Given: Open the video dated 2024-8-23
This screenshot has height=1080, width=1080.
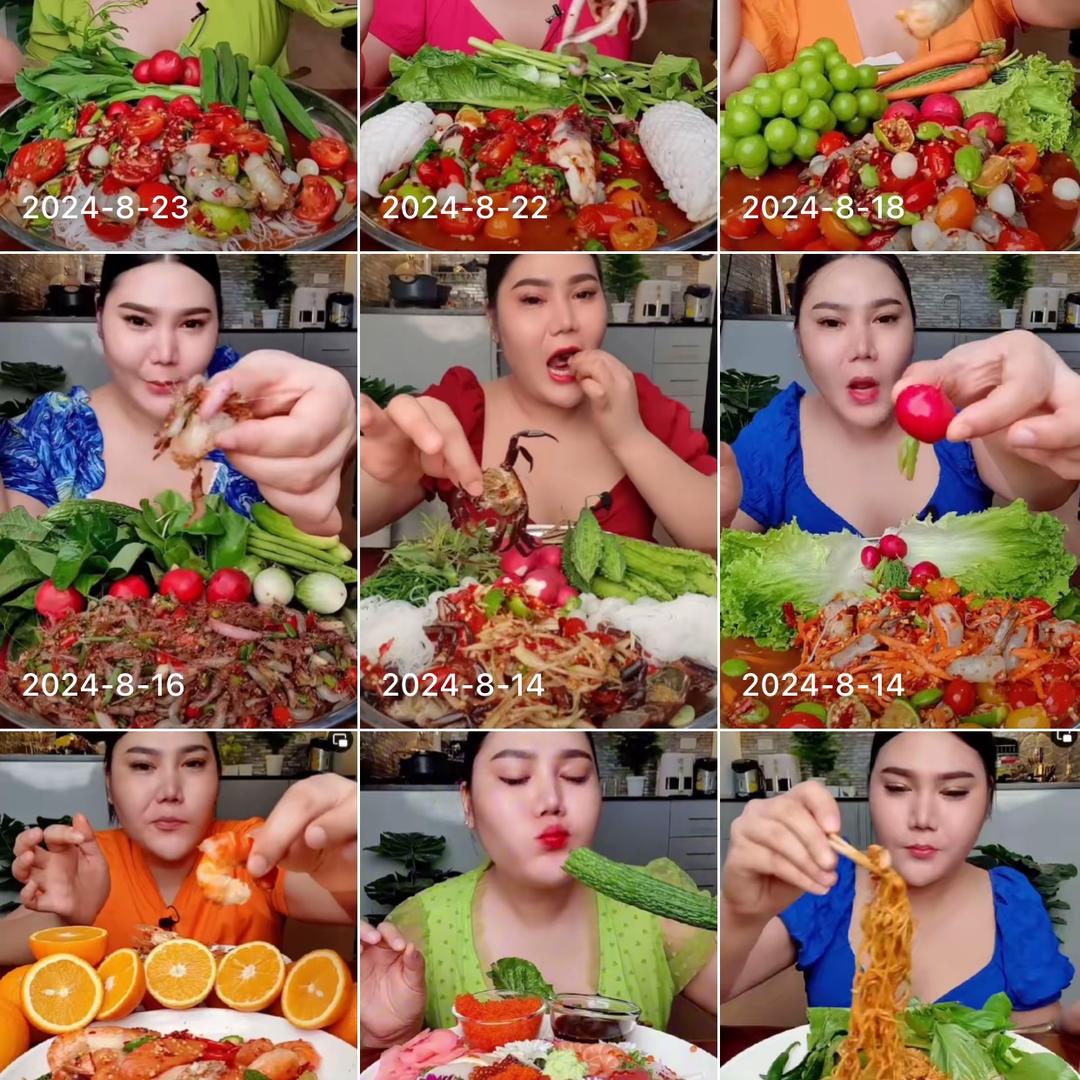Looking at the screenshot, I should point(178,125).
